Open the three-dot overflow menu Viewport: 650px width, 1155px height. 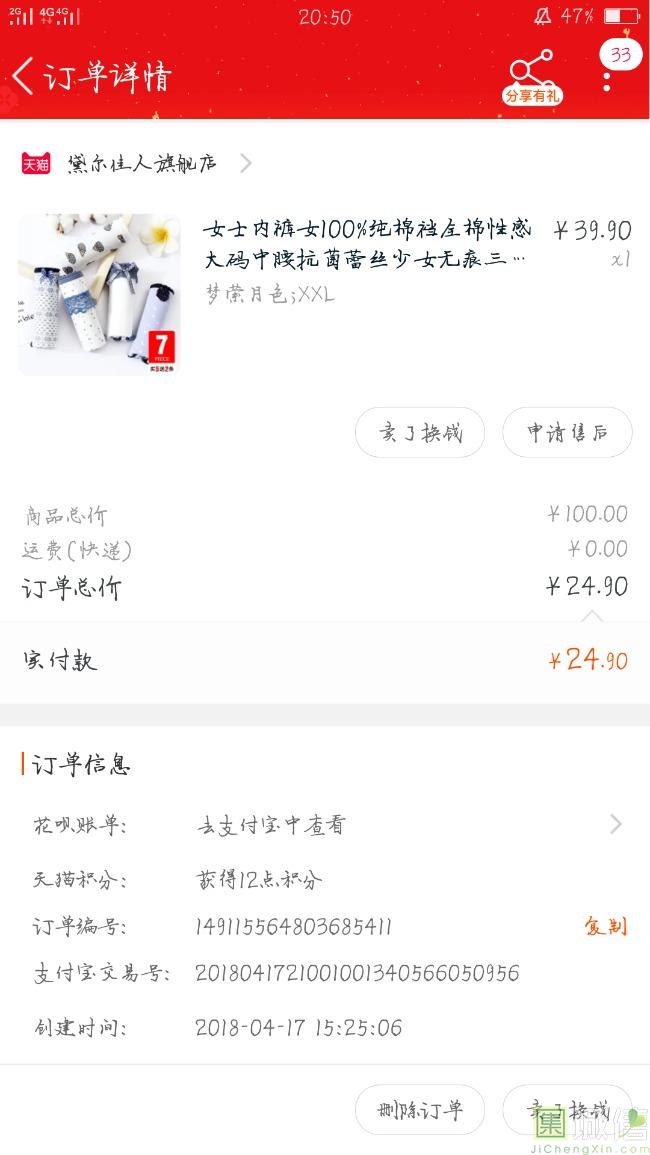click(607, 78)
